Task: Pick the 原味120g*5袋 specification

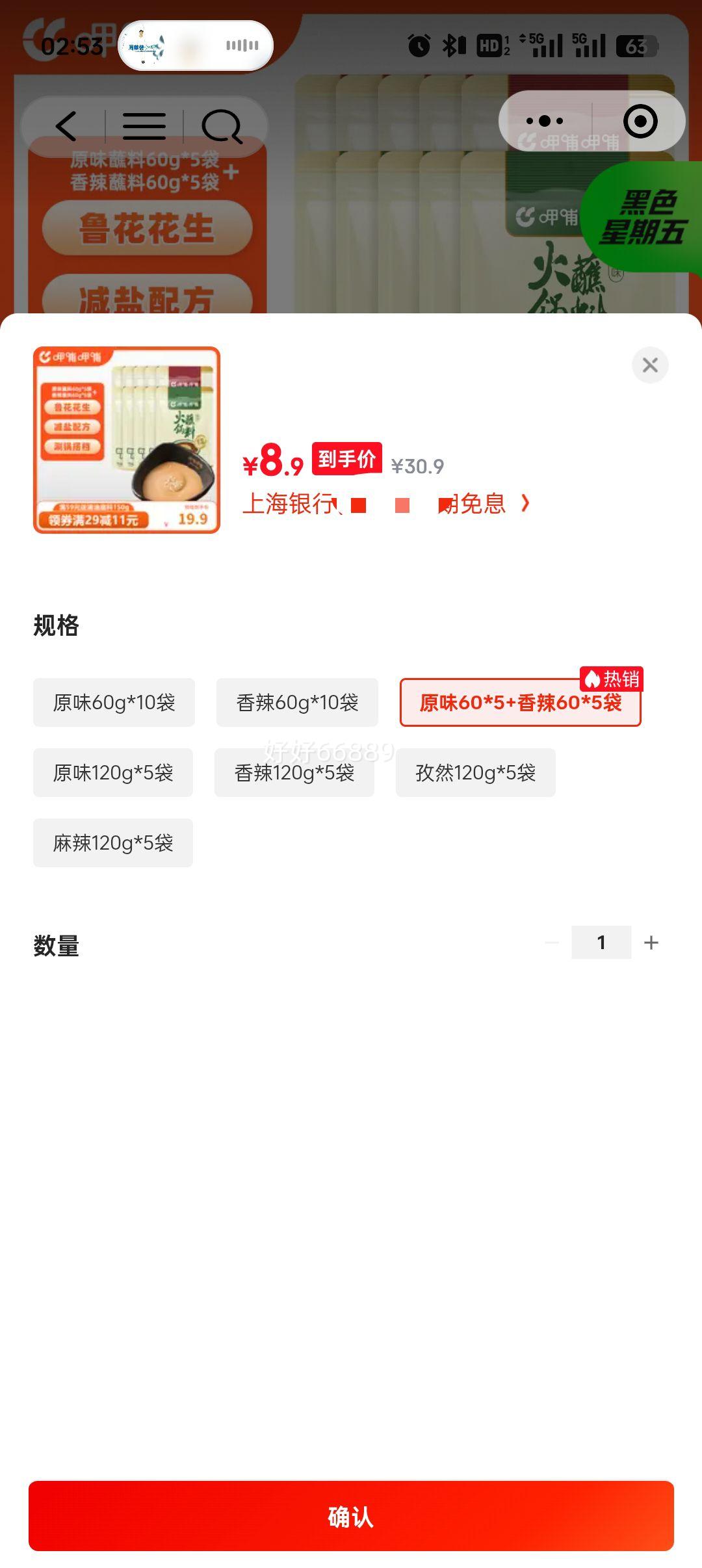Action: [113, 773]
